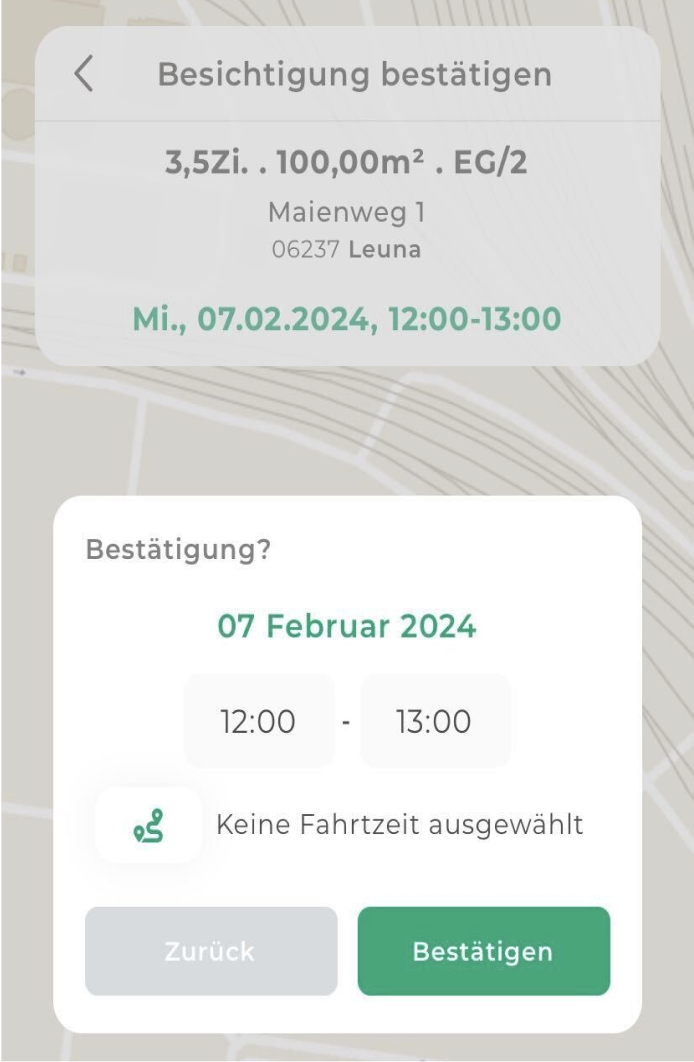Change the 13:00 end time
This screenshot has height=1062, width=694.
[434, 721]
